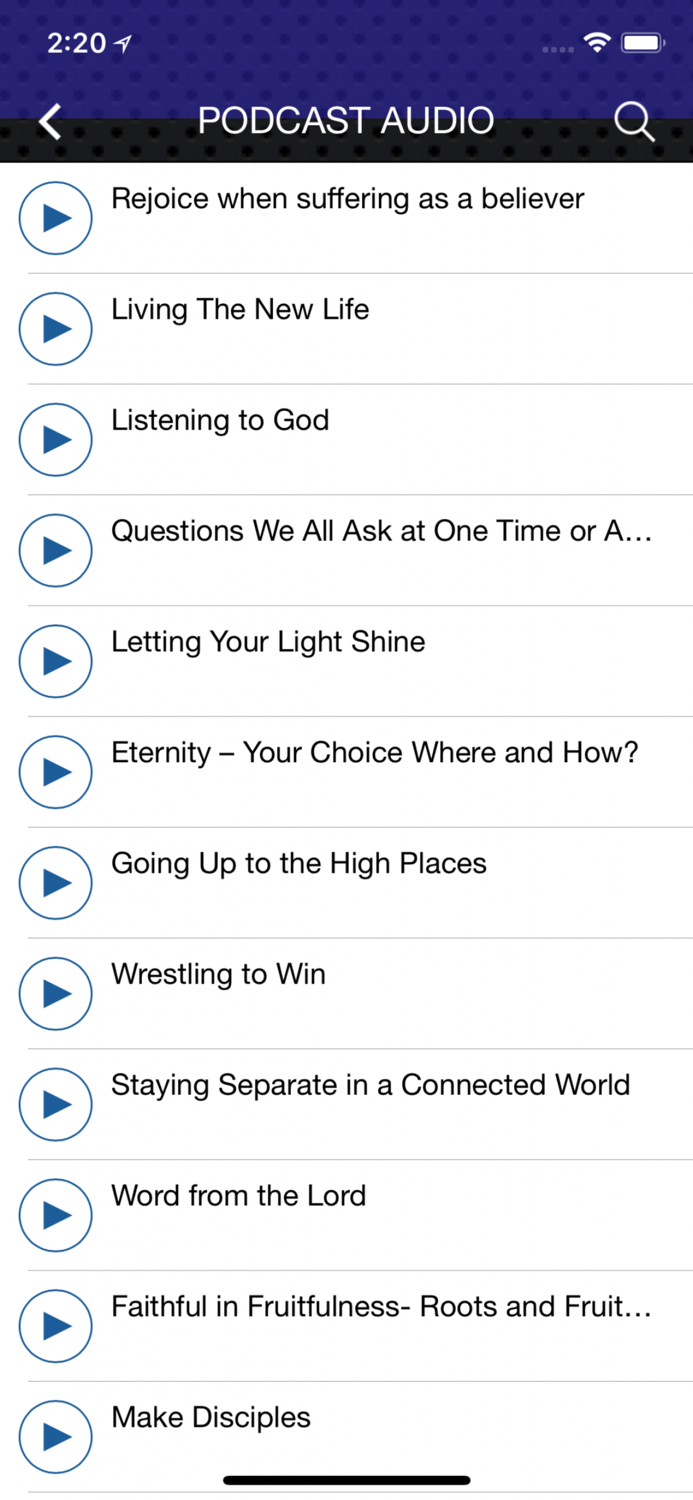
Task: Open the "Living The New Life" episode
Action: click(x=240, y=310)
